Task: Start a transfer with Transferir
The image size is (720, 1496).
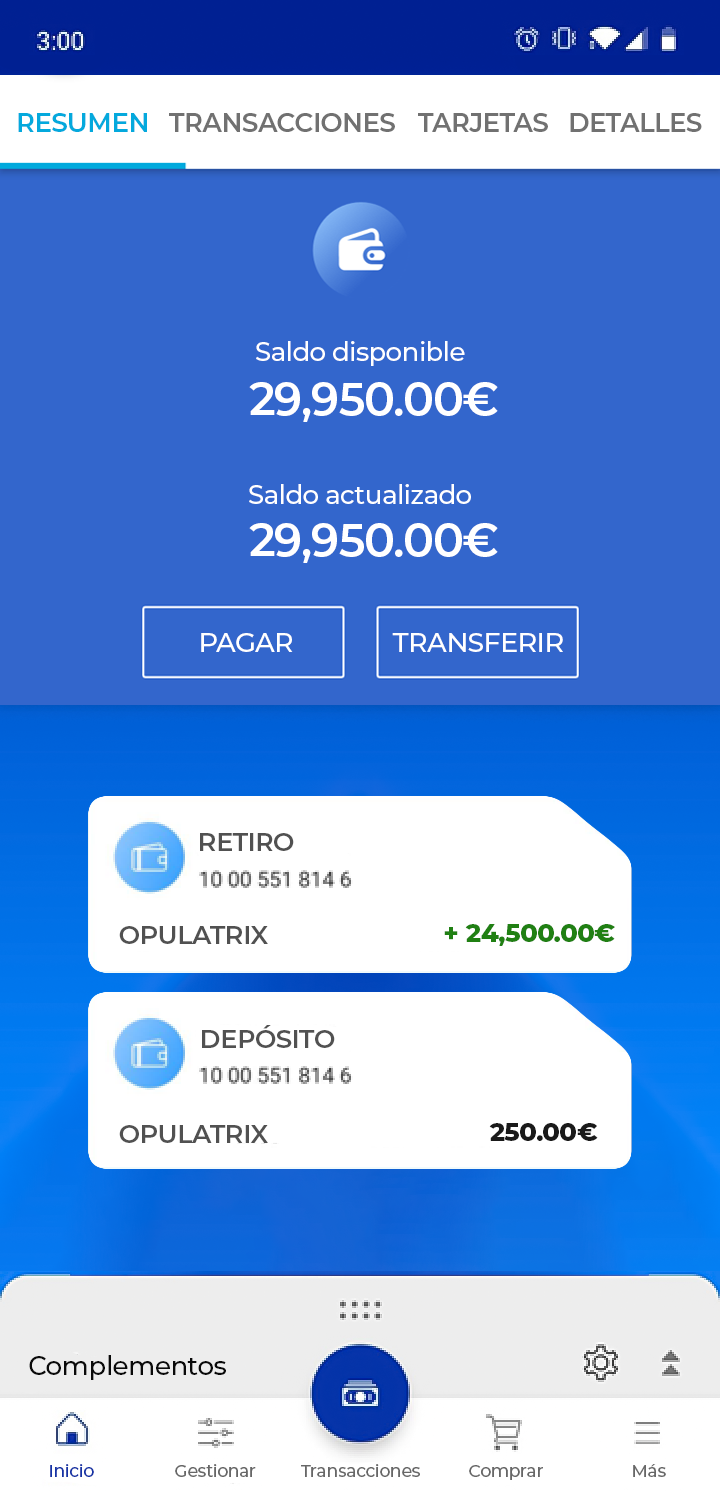Action: 477,642
